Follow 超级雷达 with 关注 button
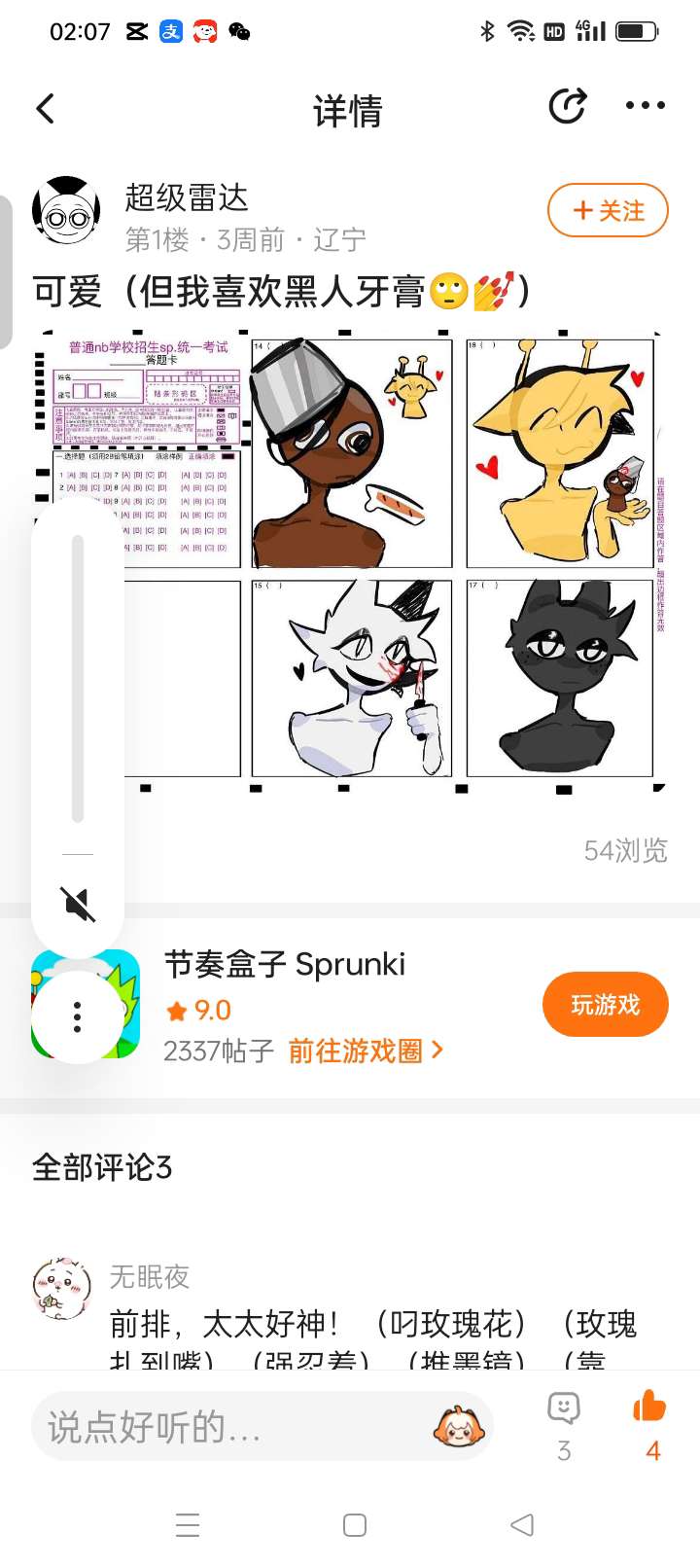Image resolution: width=700 pixels, height=1568 pixels. [x=608, y=210]
